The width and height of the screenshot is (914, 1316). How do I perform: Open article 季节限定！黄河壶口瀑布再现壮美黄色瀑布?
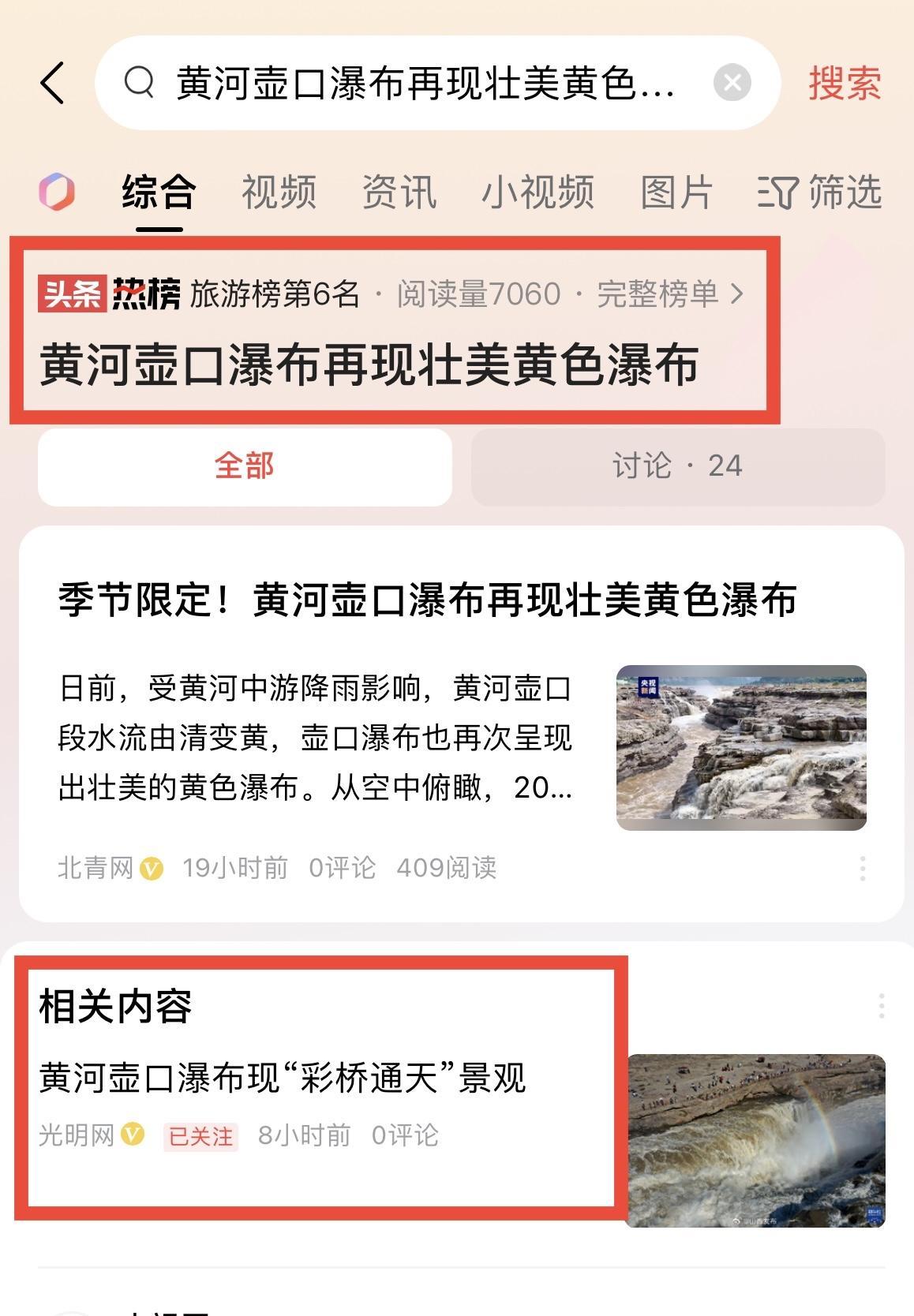pos(427,600)
